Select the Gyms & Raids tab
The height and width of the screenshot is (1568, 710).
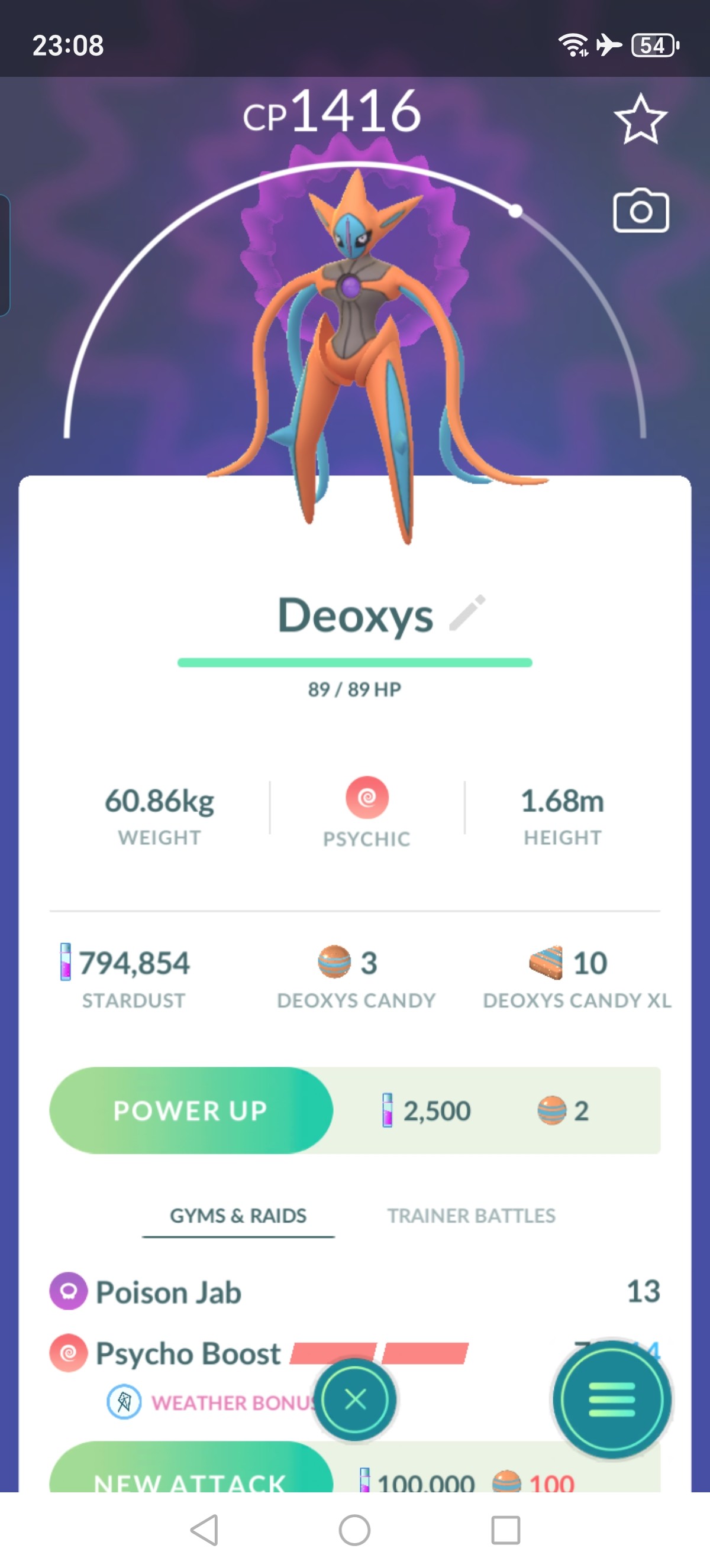238,1216
